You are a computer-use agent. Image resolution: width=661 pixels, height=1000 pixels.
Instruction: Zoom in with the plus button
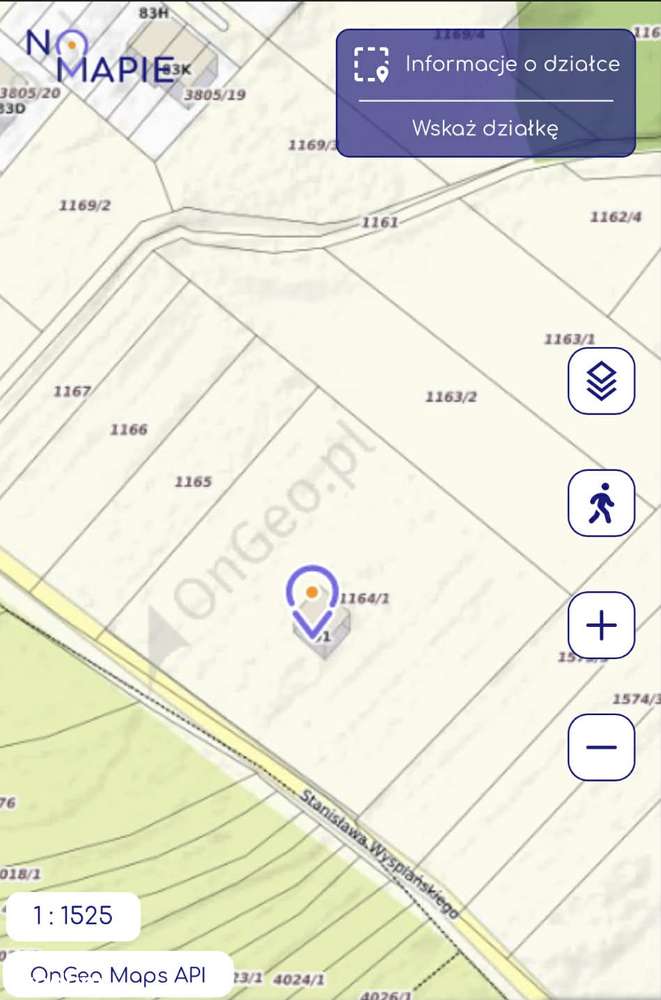[601, 625]
